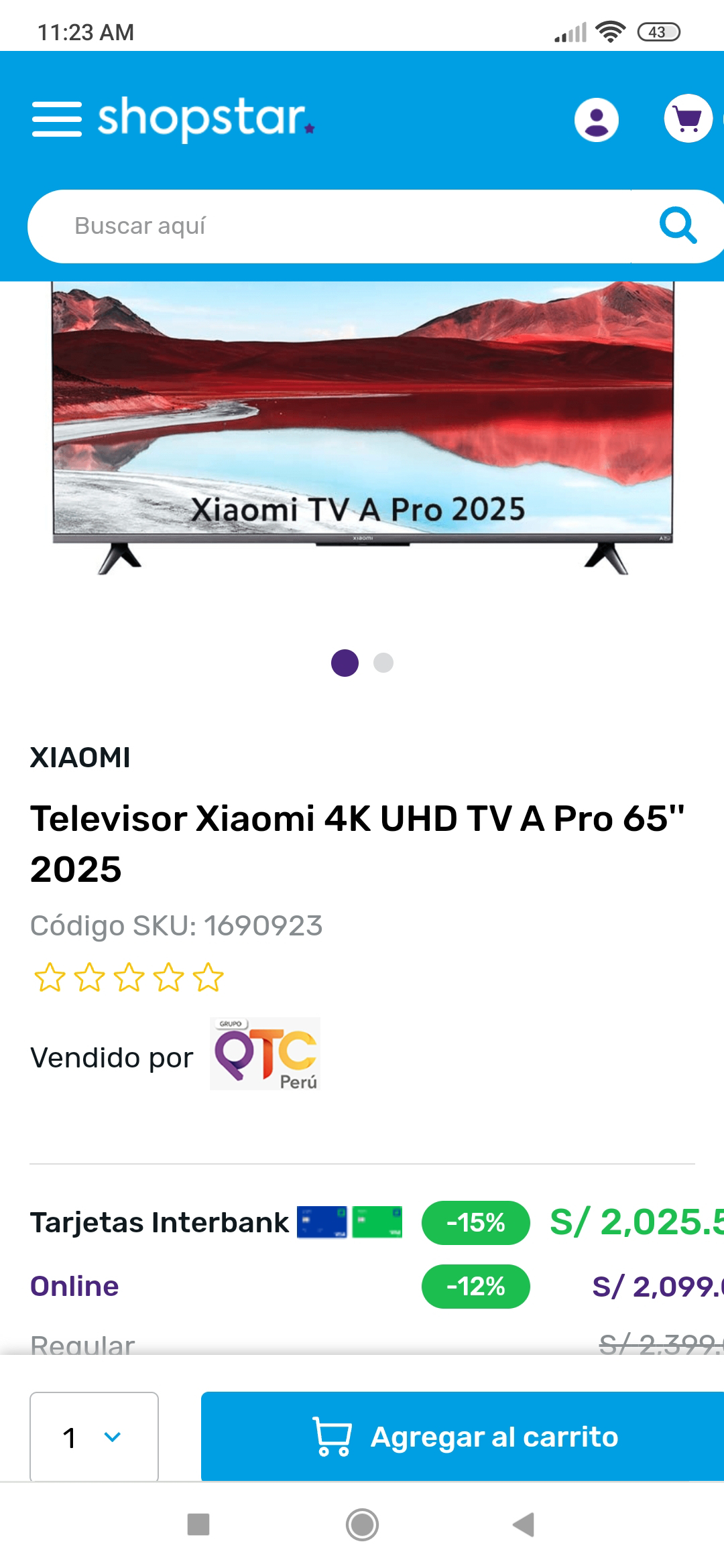Go to the shopstar home logo
The height and width of the screenshot is (1568, 724).
point(206,119)
